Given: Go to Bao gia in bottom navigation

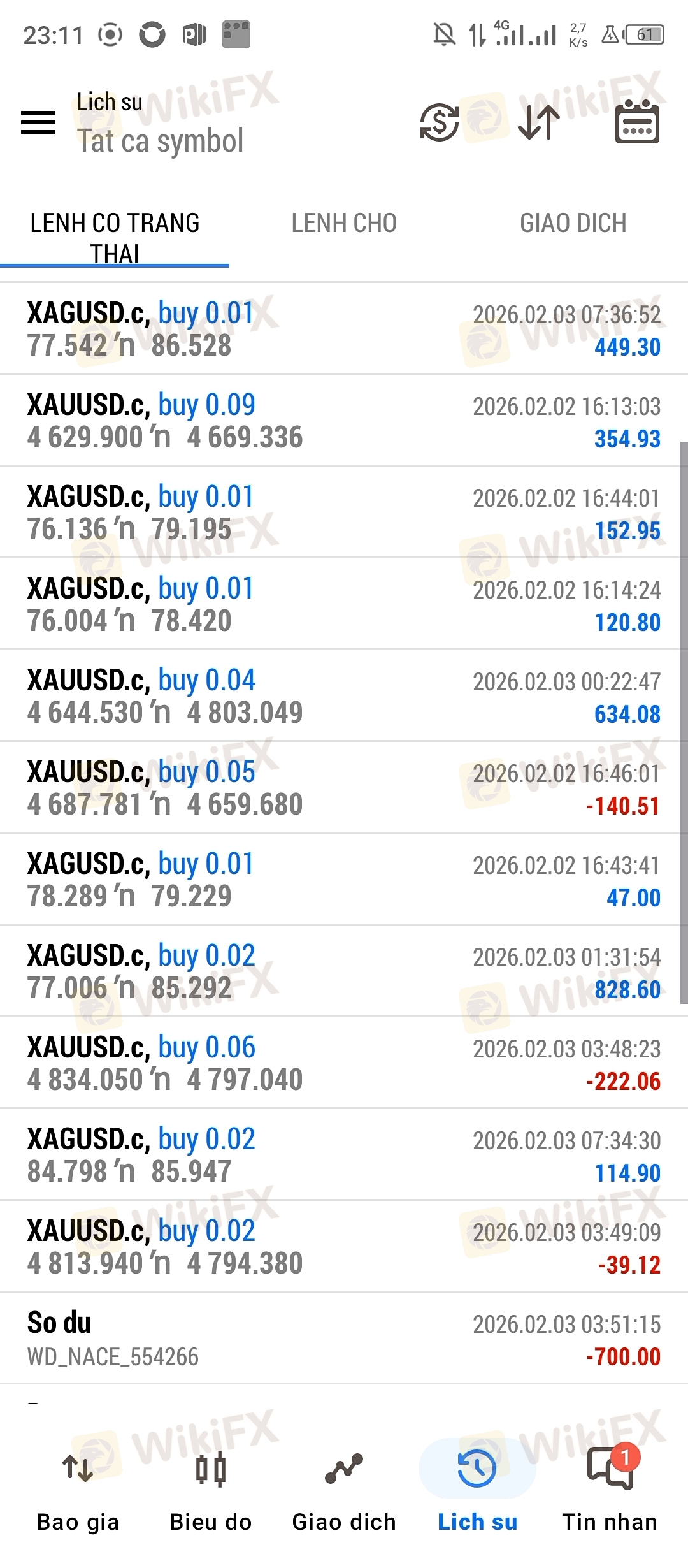Looking at the screenshot, I should [x=78, y=1492].
